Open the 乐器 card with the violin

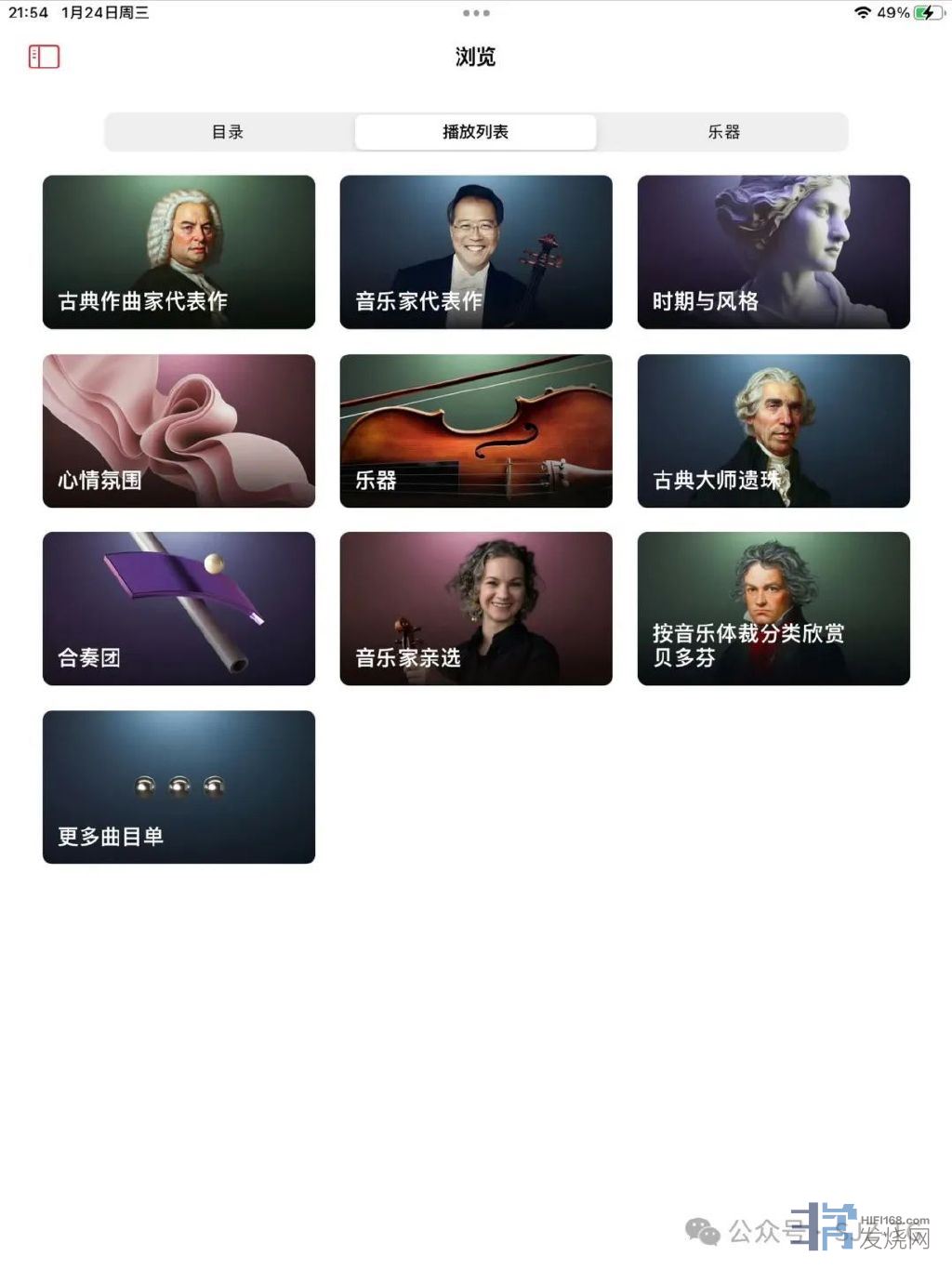tap(476, 430)
